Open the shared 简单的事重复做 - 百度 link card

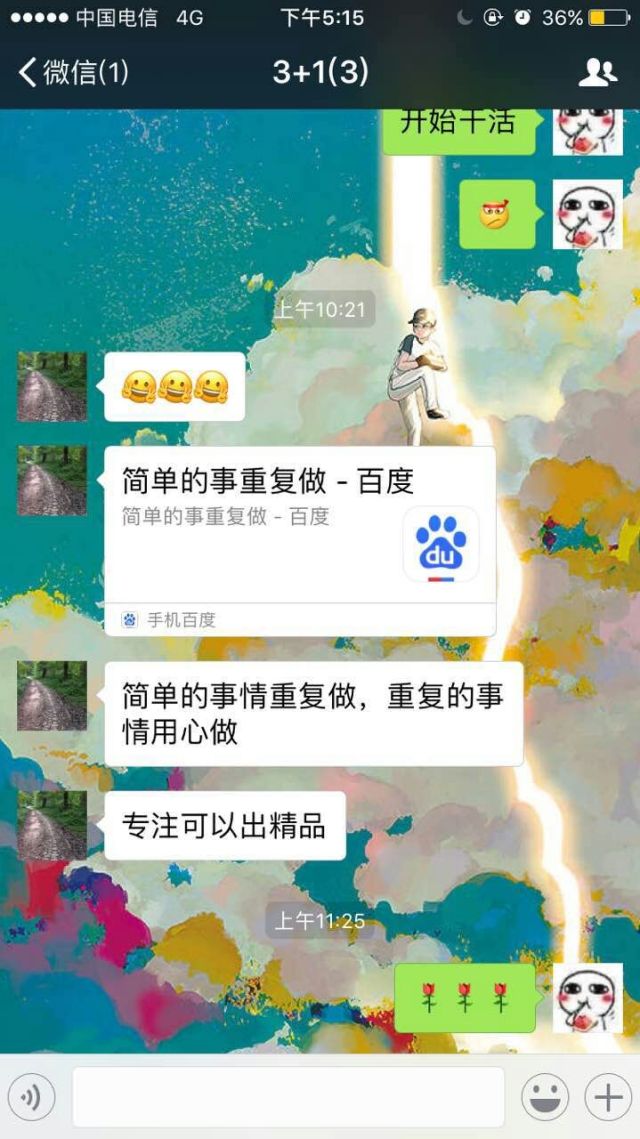300,540
